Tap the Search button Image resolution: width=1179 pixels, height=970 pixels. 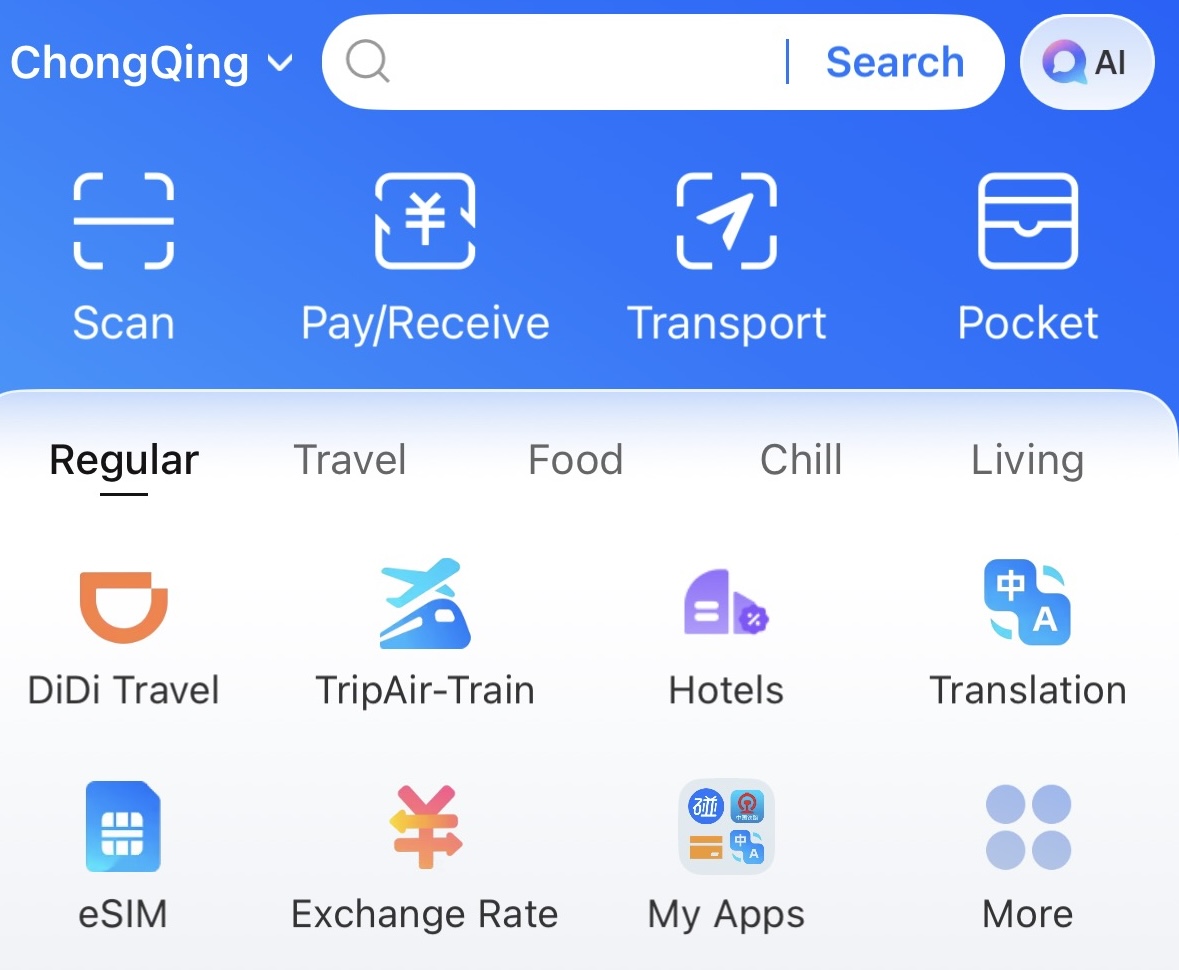[894, 63]
